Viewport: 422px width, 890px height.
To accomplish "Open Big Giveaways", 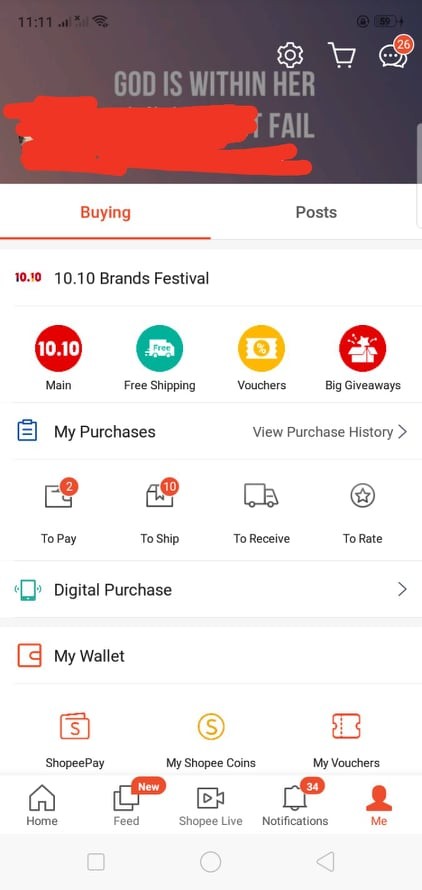I will point(362,358).
